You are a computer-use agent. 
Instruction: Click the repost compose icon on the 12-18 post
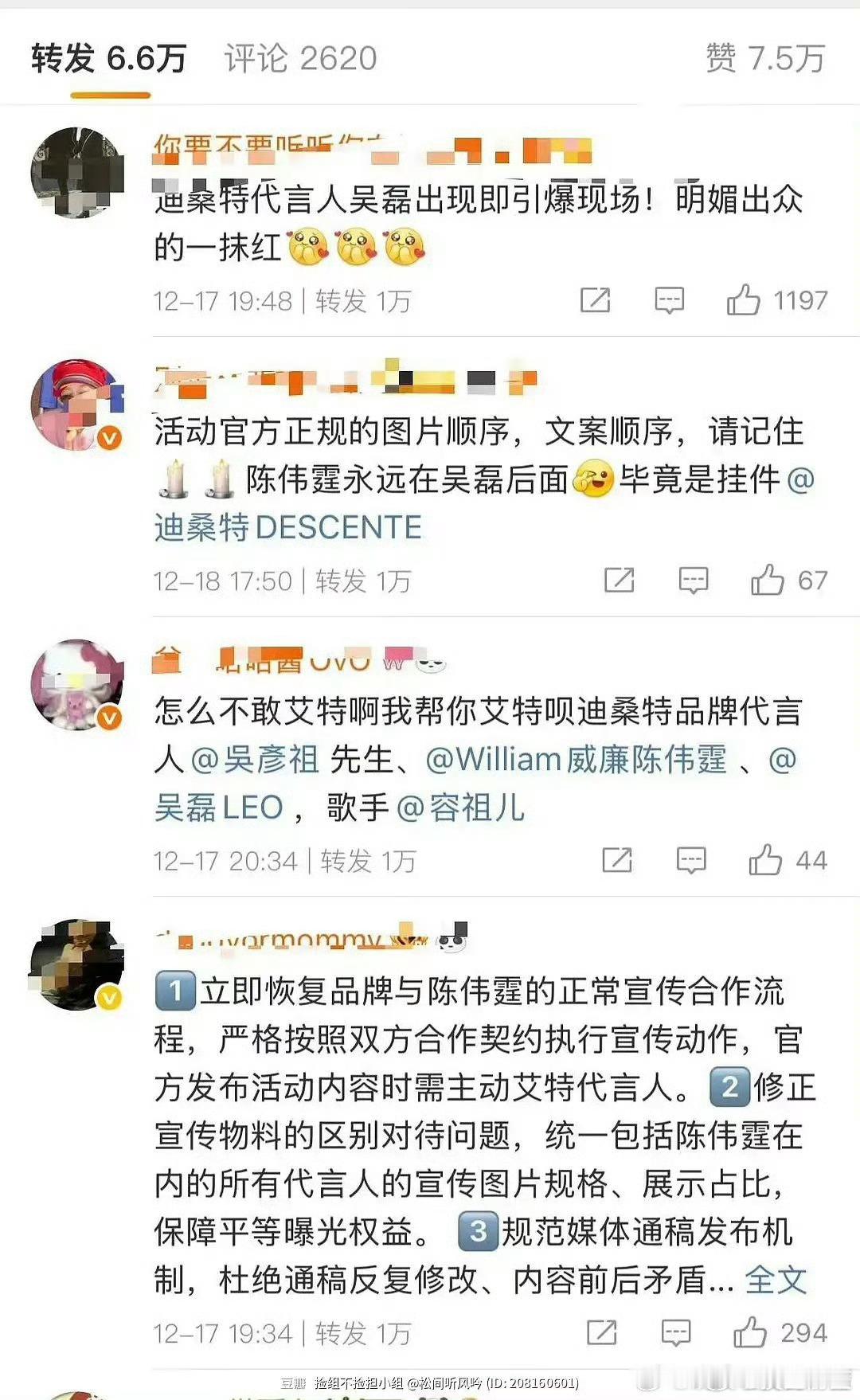pyautogui.click(x=621, y=581)
